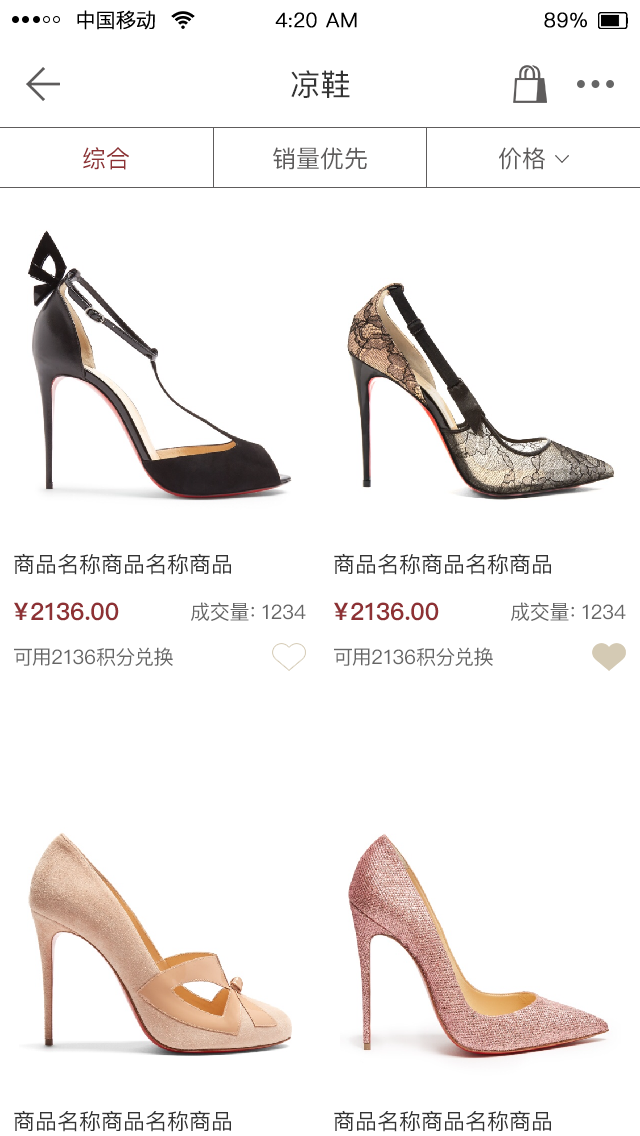Open the shopping bag
The image size is (640, 1136).
click(530, 84)
